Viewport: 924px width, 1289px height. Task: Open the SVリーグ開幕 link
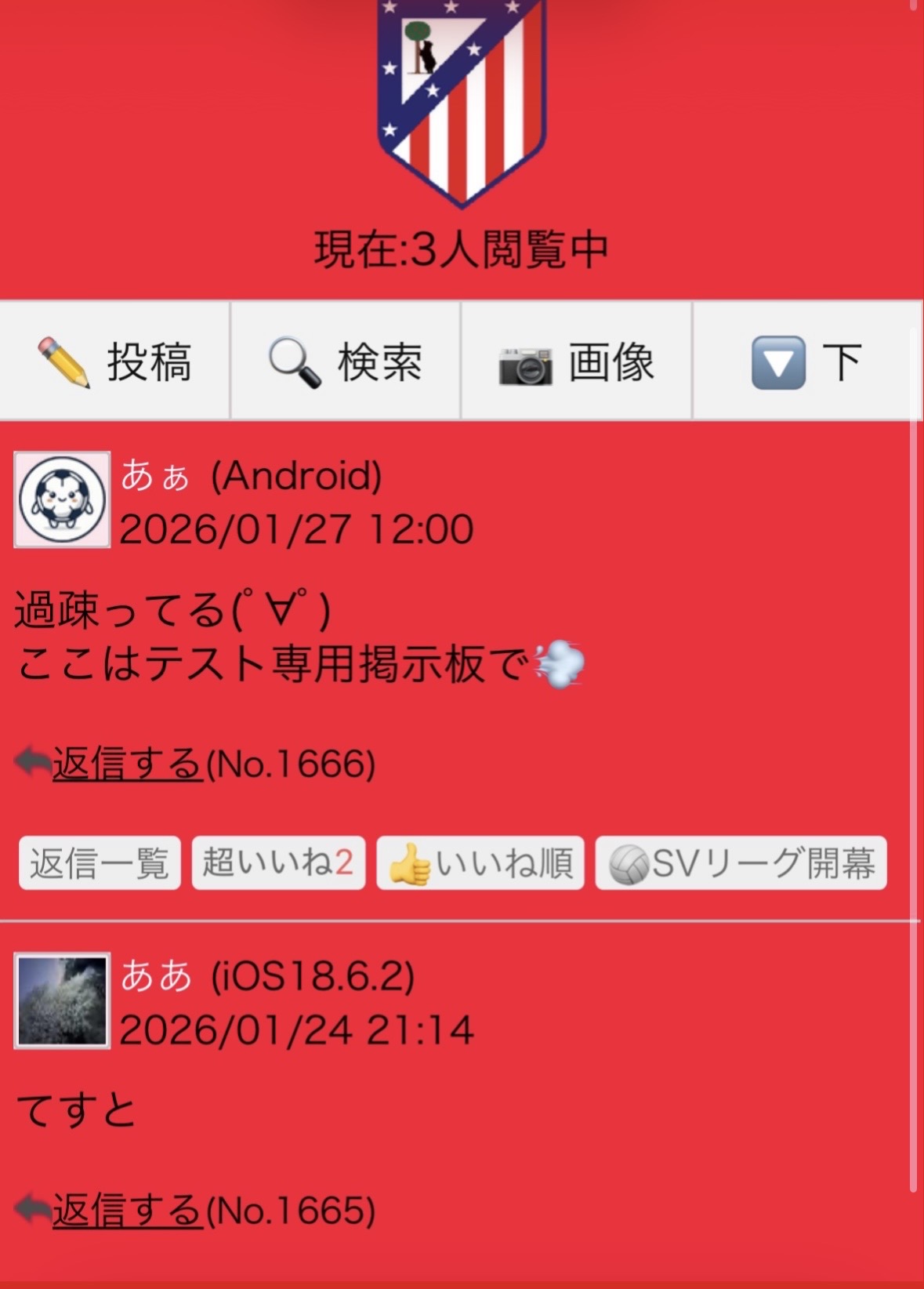(741, 863)
